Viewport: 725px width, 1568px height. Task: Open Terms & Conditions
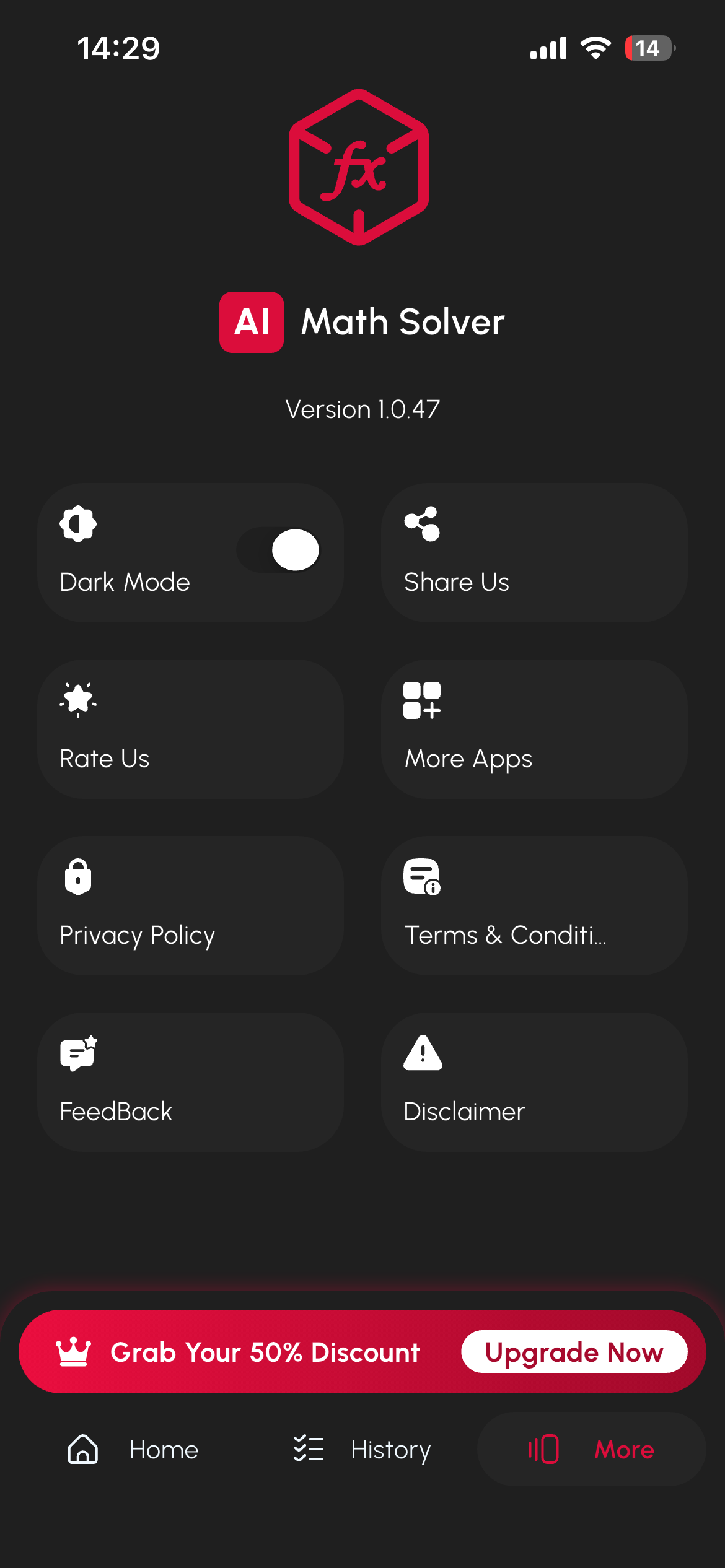pos(534,905)
